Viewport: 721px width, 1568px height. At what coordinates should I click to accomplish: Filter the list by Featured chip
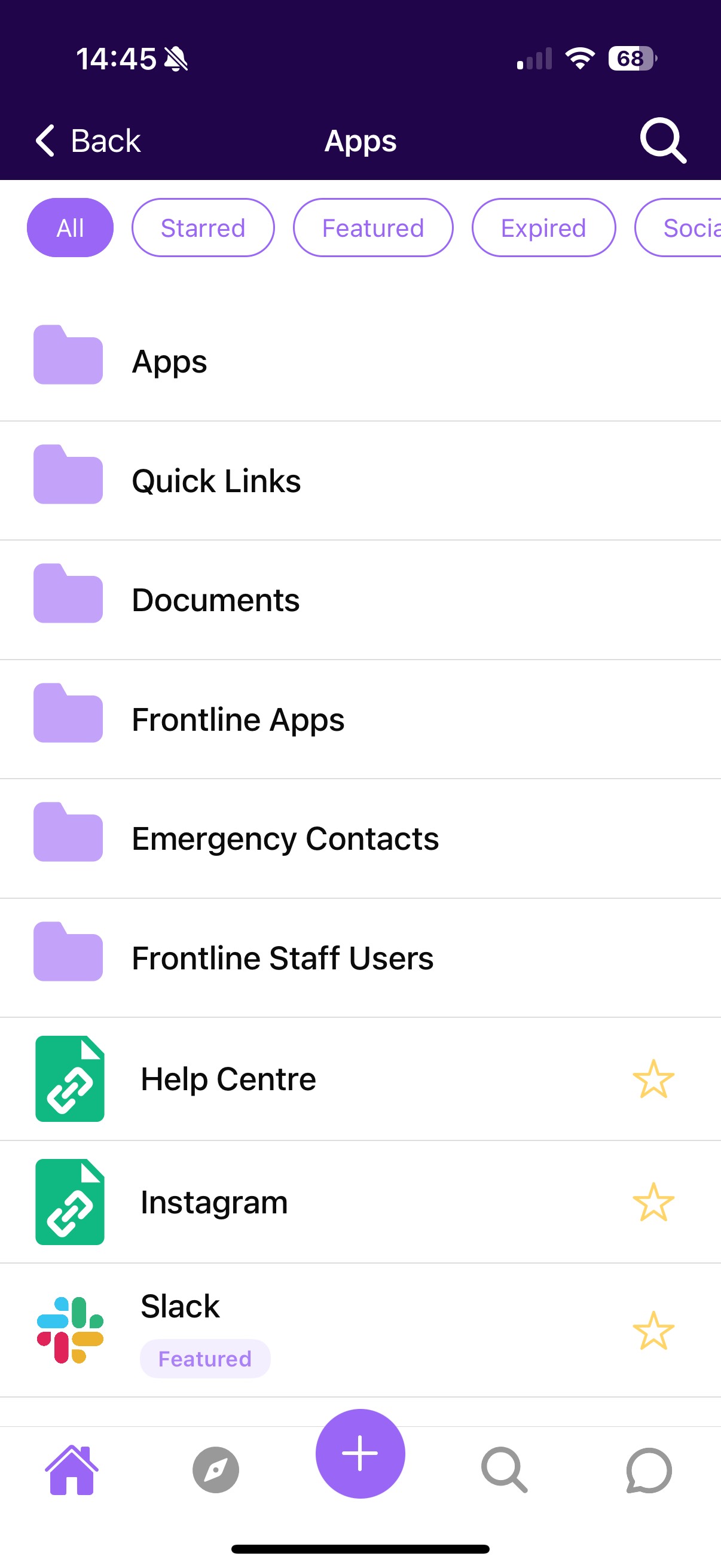(x=372, y=228)
